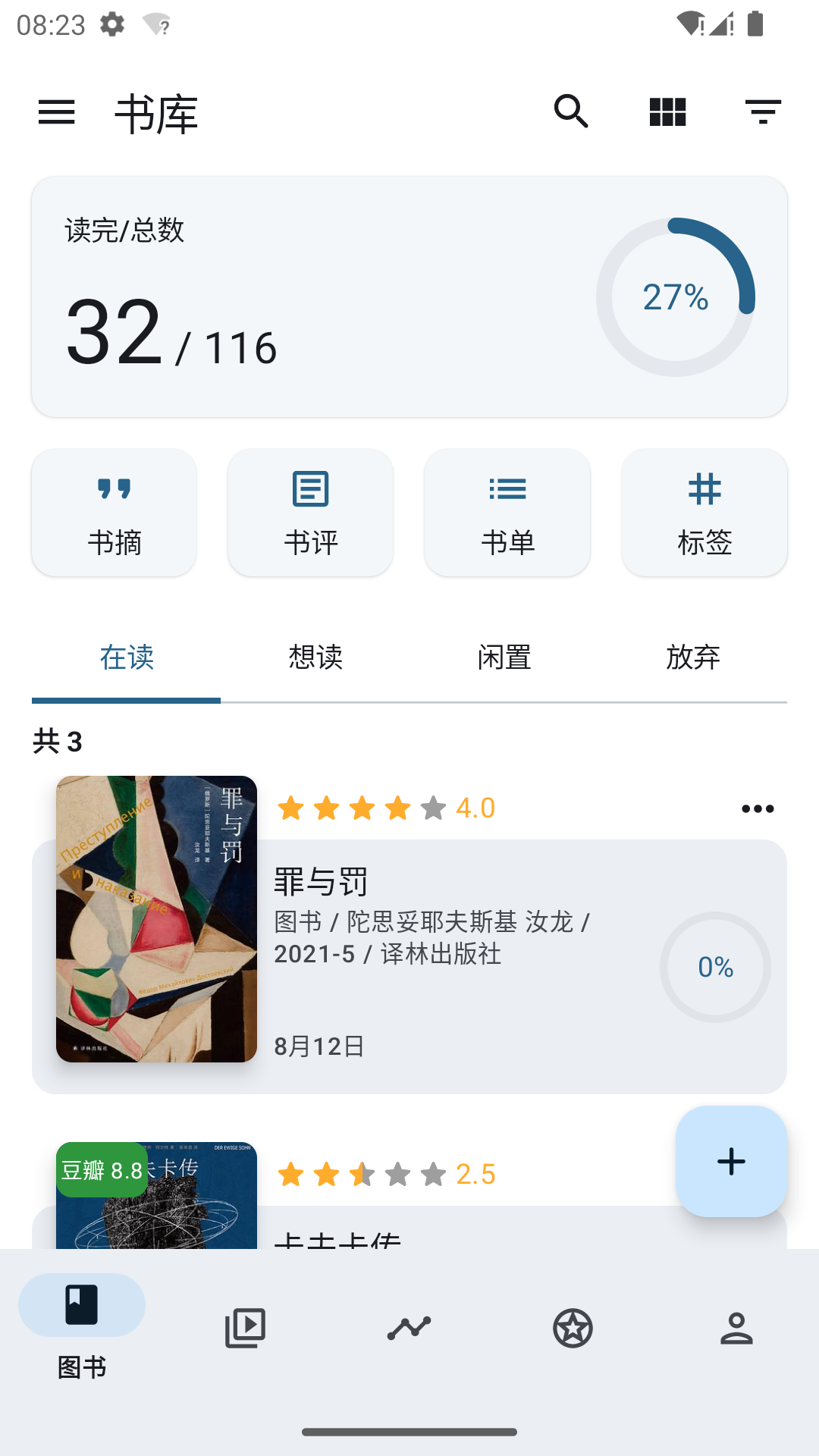Image resolution: width=819 pixels, height=1456 pixels.
Task: Switch to the 想读 tab
Action: [315, 657]
